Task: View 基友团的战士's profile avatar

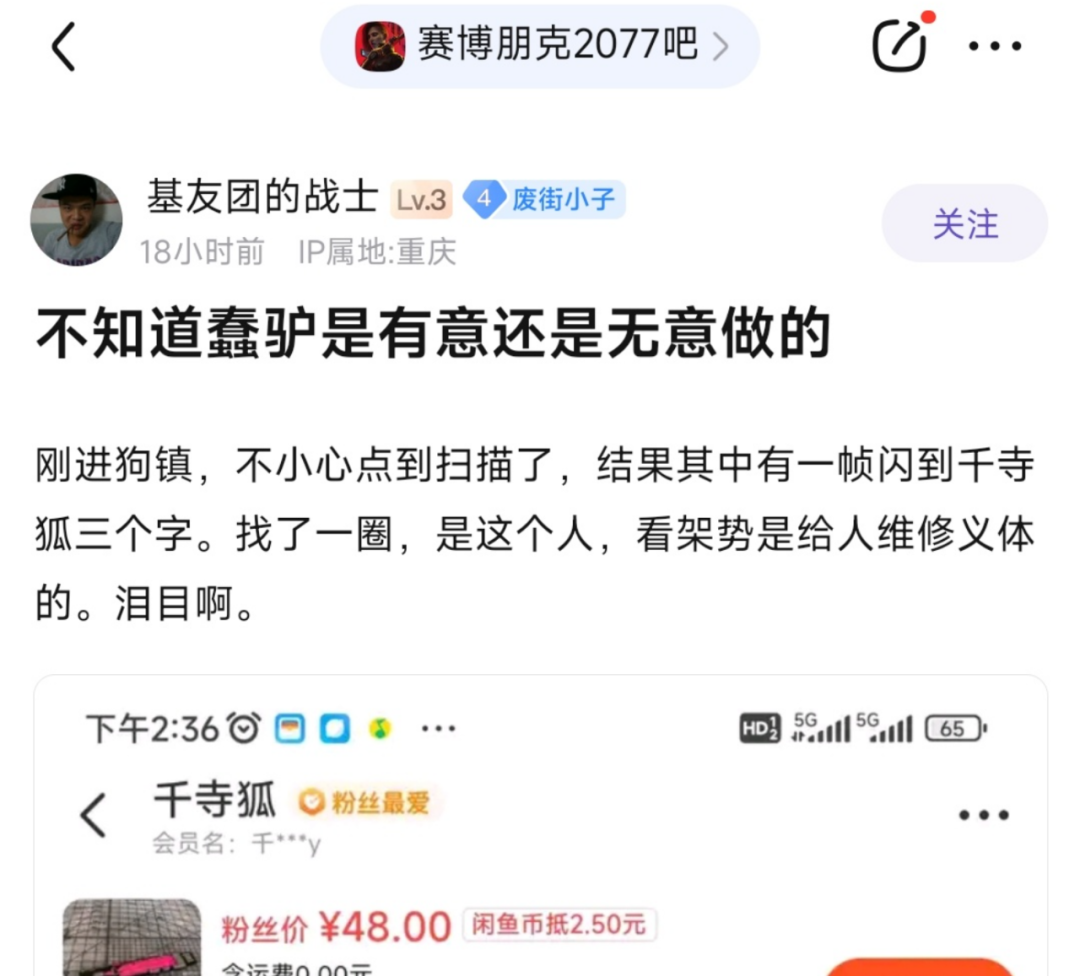Action: [77, 220]
